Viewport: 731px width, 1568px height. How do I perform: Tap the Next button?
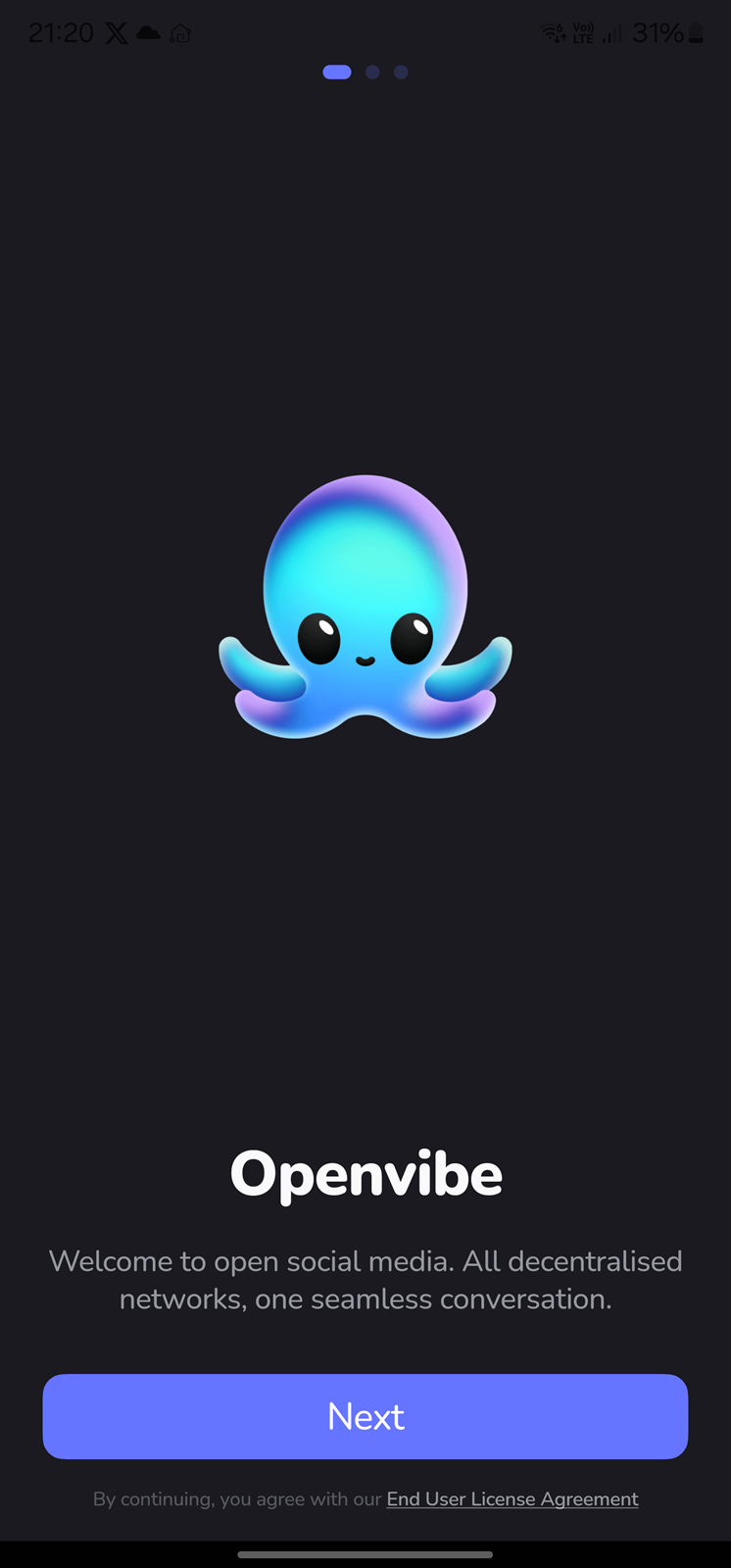point(365,1416)
